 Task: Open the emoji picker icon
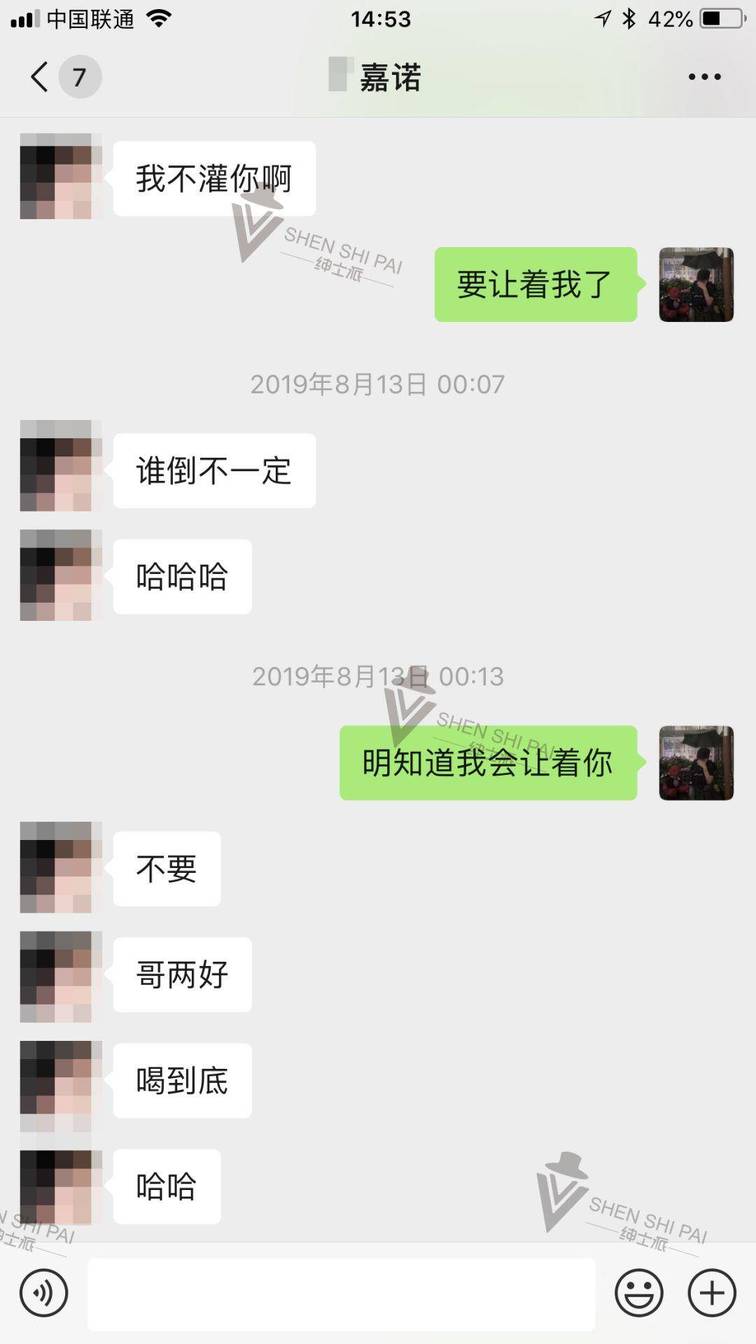pyautogui.click(x=640, y=1292)
